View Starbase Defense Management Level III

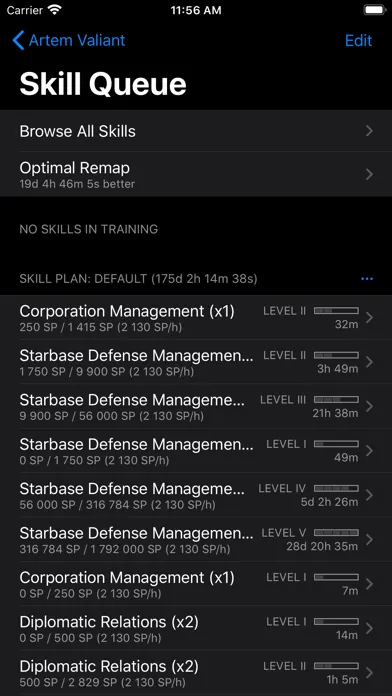click(196, 406)
